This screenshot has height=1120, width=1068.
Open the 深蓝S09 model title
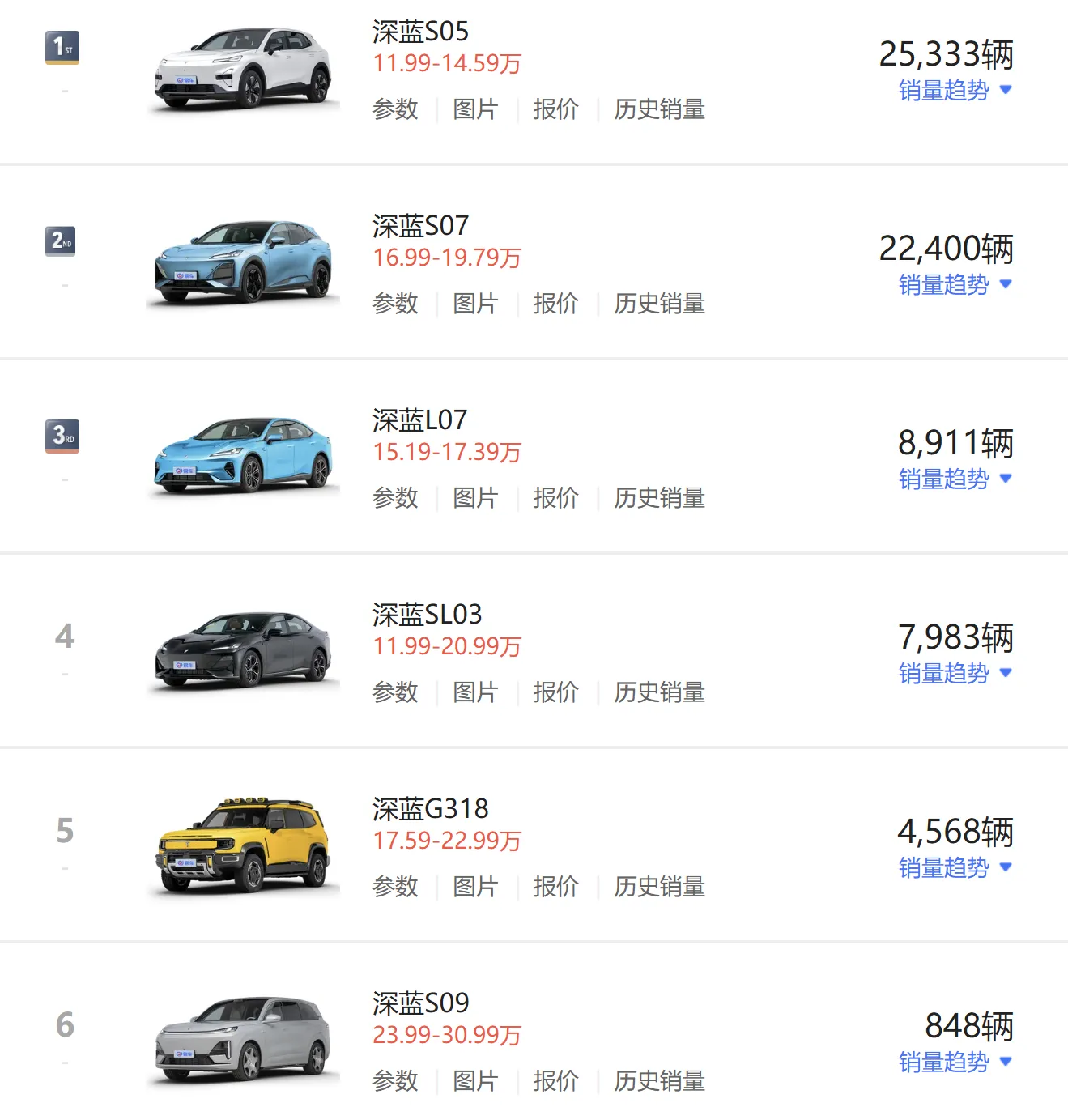(x=420, y=1003)
